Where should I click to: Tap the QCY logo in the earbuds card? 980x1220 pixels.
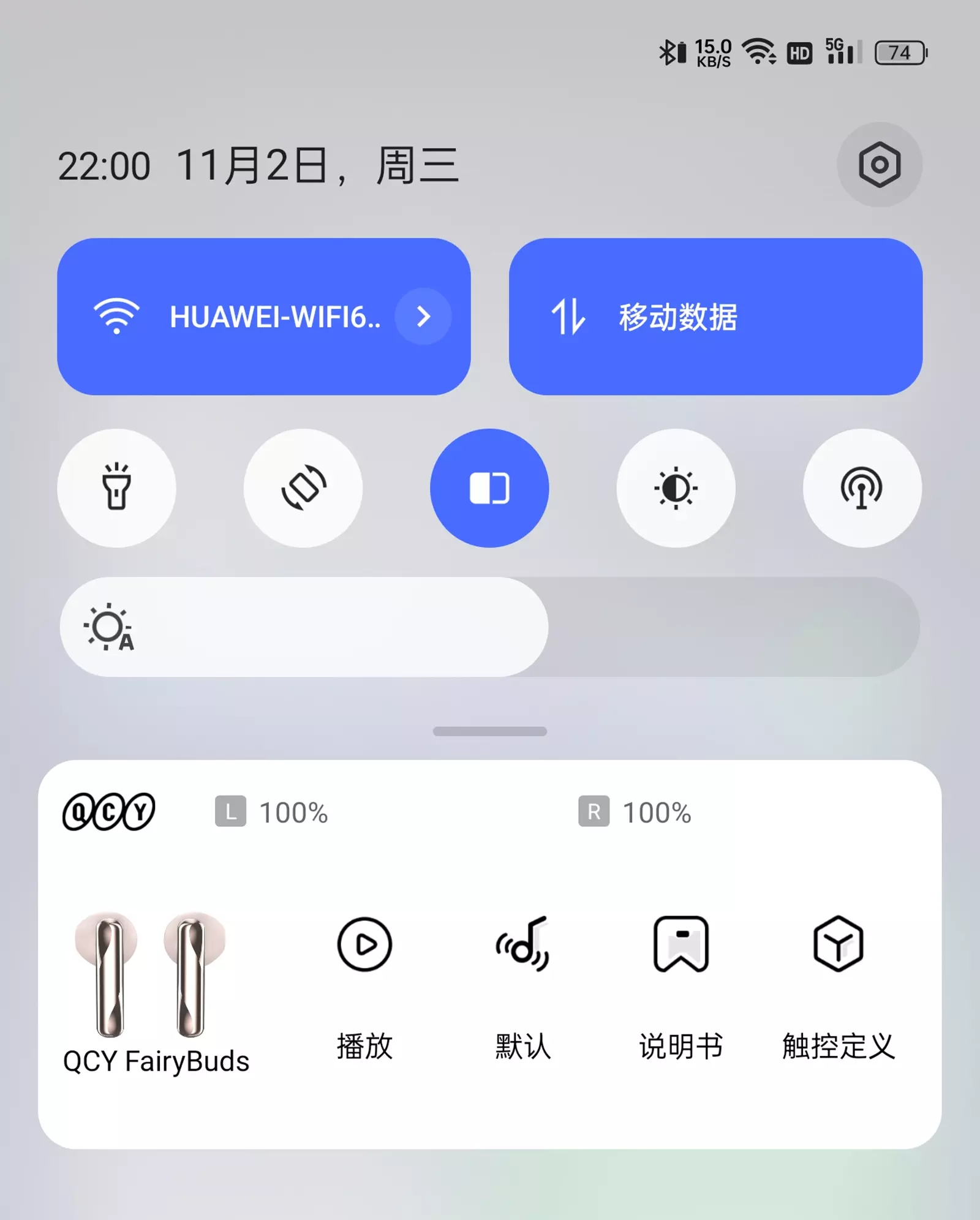click(x=108, y=812)
